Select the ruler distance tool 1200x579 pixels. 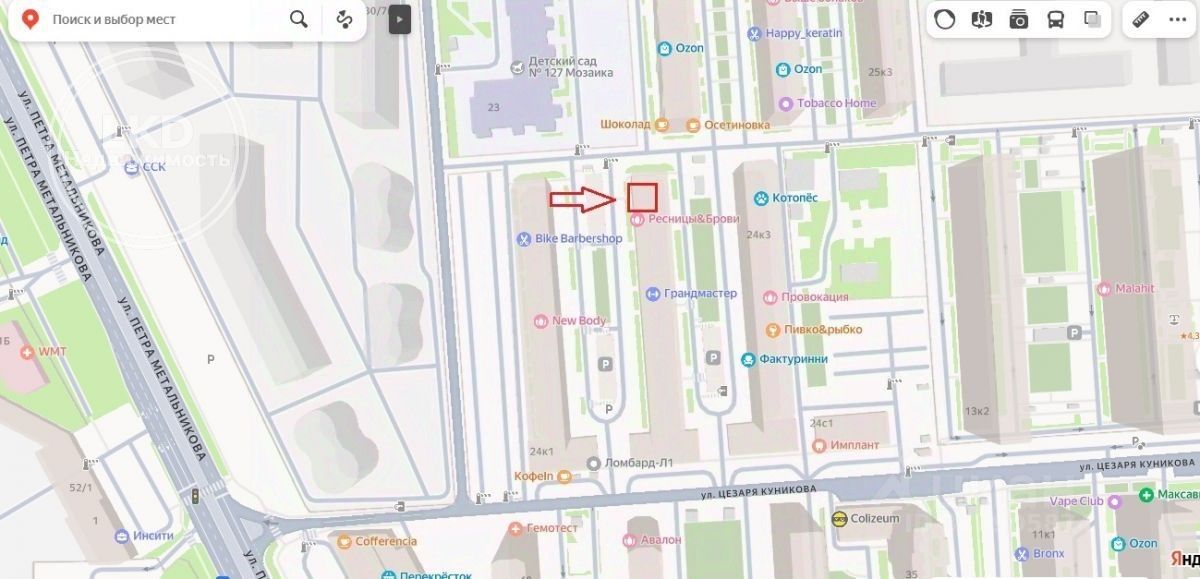point(1140,19)
